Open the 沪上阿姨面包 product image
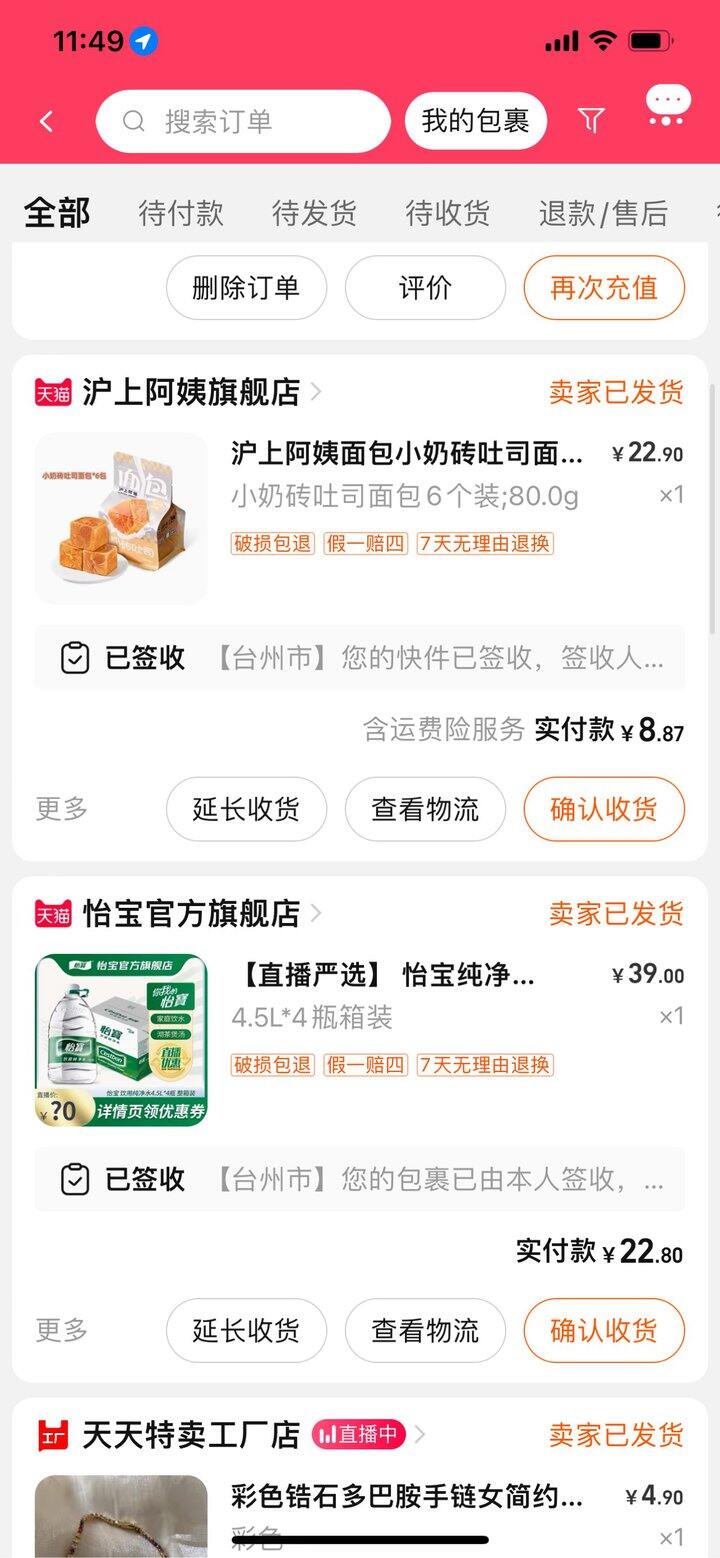Viewport: 720px width, 1558px height. (121, 518)
